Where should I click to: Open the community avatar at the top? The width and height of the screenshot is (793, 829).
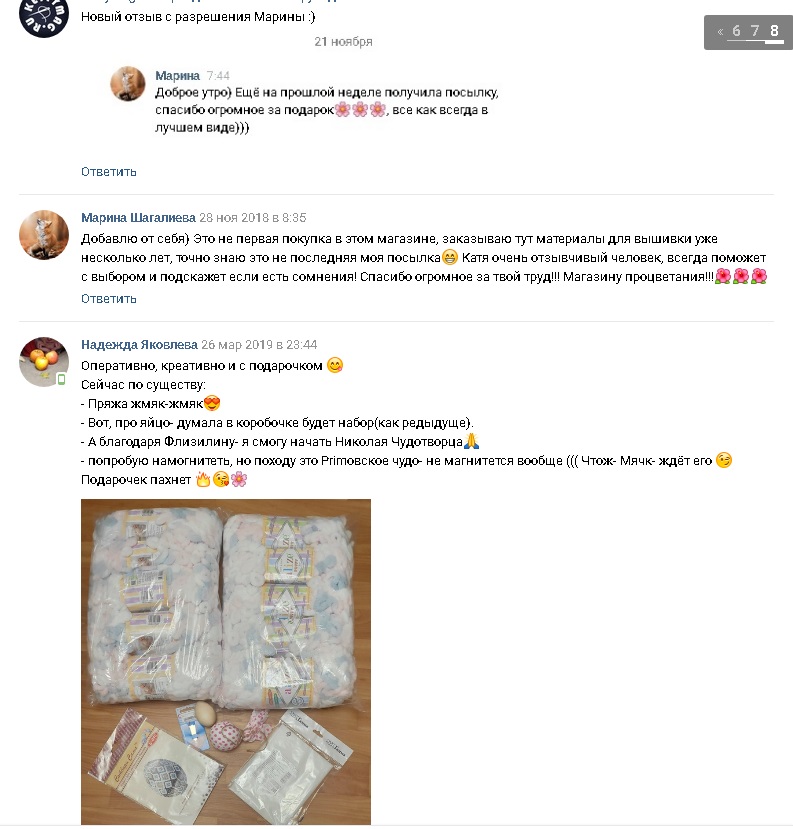(44, 17)
